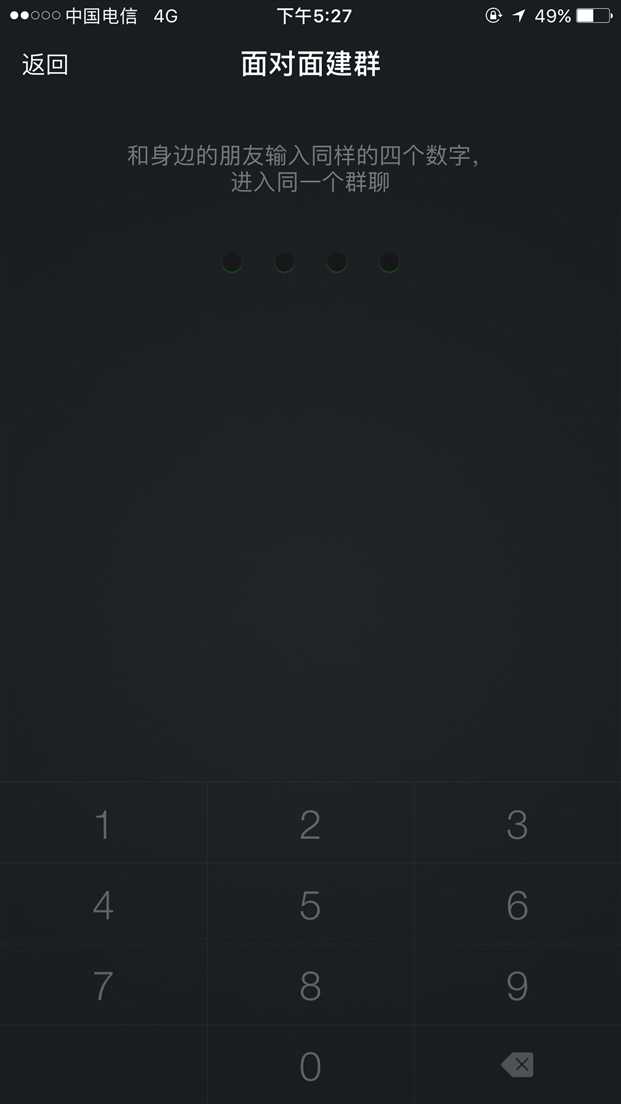Select digit 9 on the keypad
621x1104 pixels.
517,986
